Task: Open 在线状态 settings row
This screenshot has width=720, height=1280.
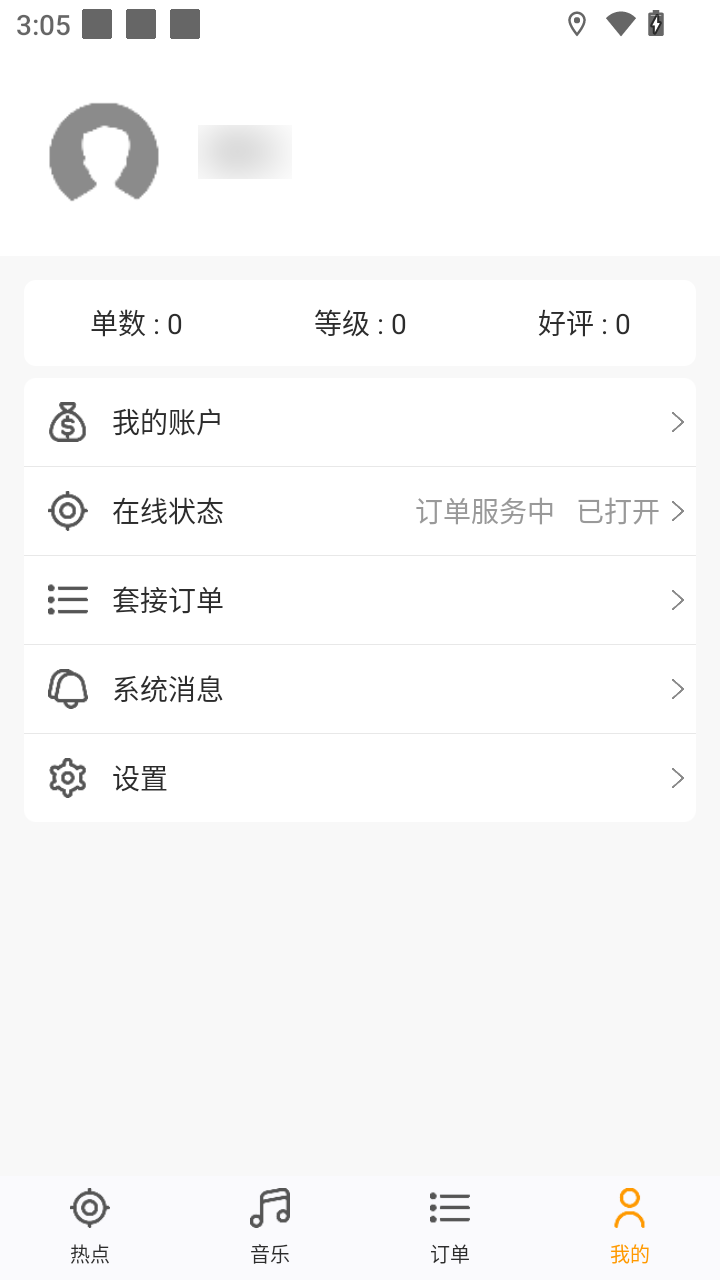Action: [x=360, y=511]
